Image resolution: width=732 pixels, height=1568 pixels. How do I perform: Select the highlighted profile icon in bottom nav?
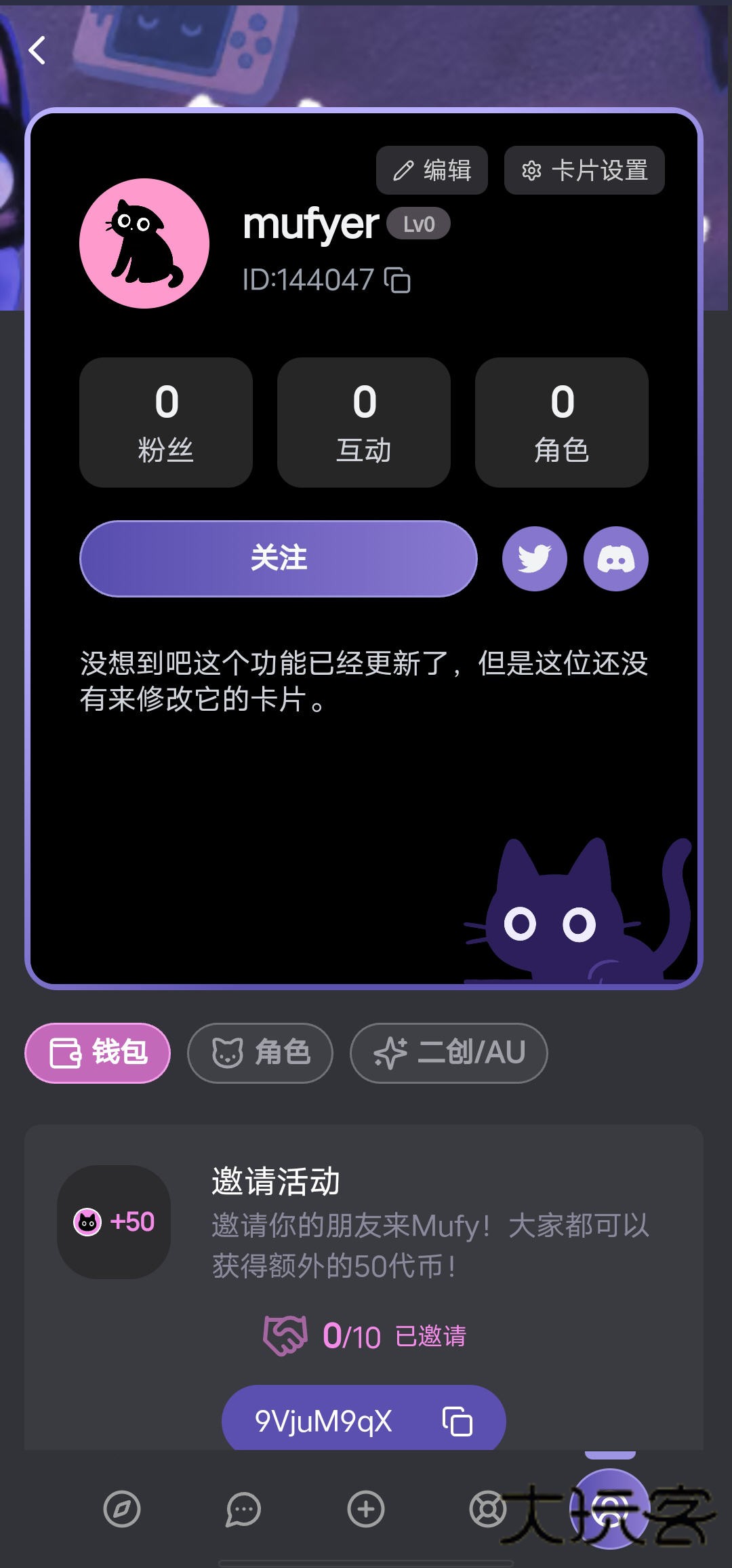pyautogui.click(x=609, y=1510)
